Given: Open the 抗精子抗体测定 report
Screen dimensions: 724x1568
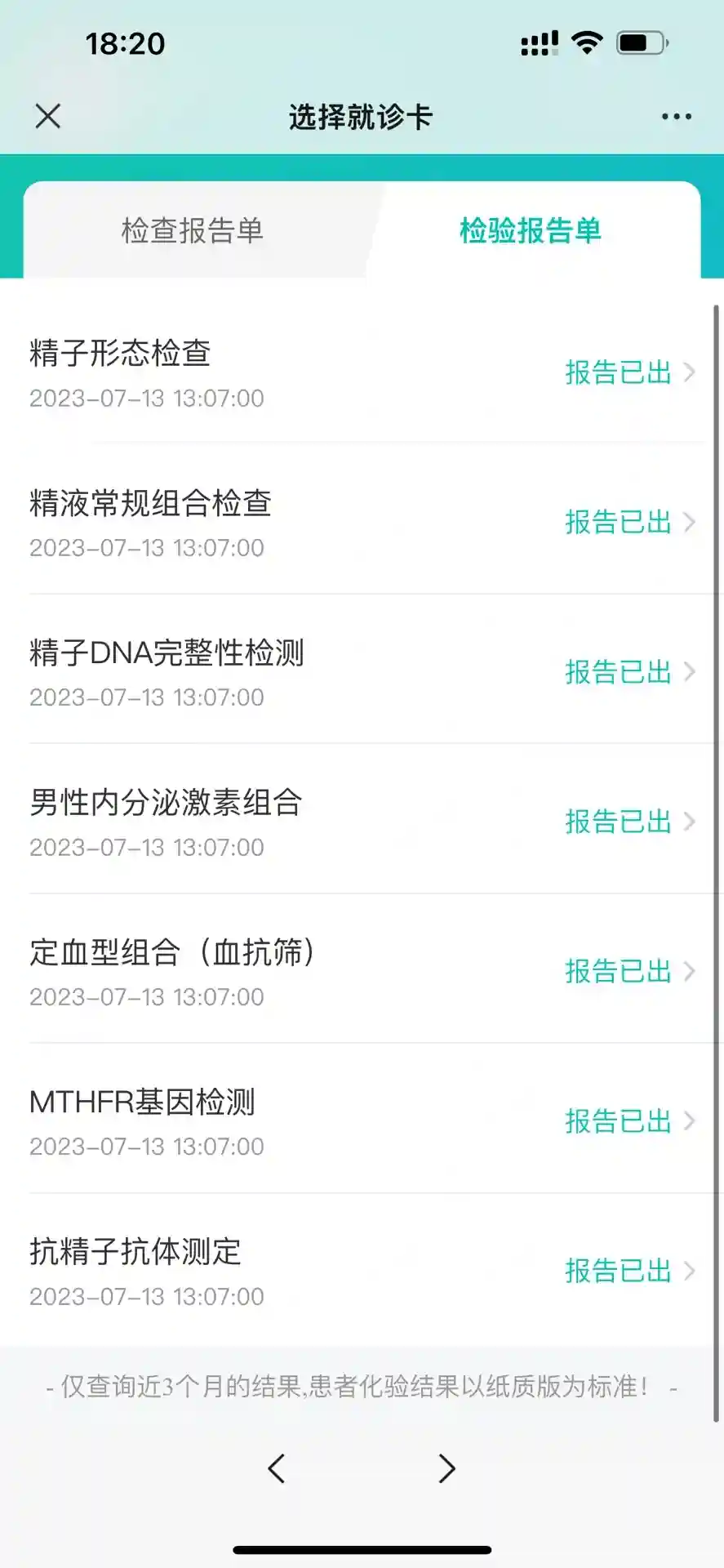Looking at the screenshot, I should [x=362, y=1272].
